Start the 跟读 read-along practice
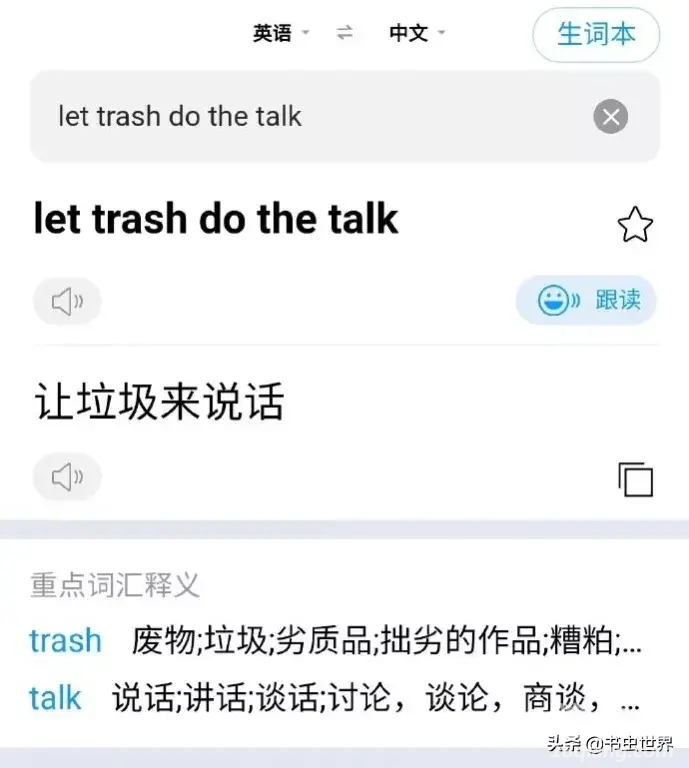This screenshot has height=768, width=689. coord(586,300)
